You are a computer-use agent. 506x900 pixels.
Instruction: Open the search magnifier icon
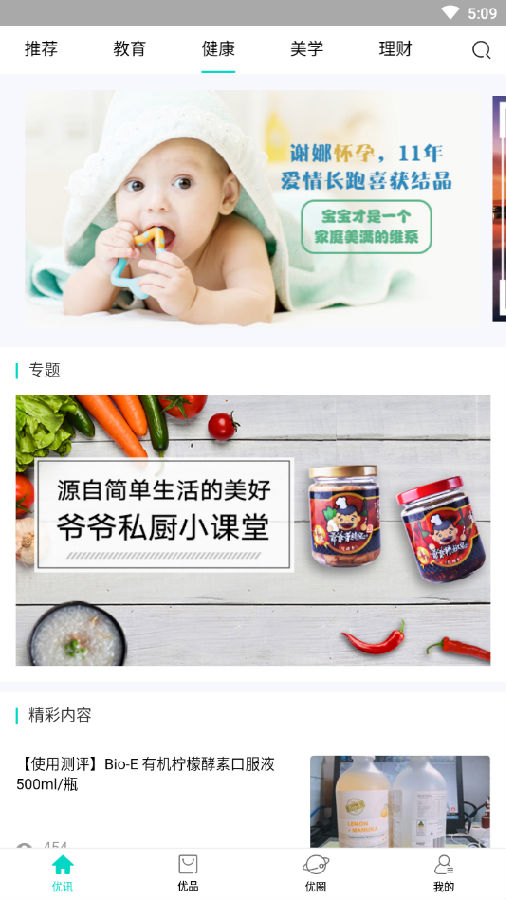coord(481,50)
